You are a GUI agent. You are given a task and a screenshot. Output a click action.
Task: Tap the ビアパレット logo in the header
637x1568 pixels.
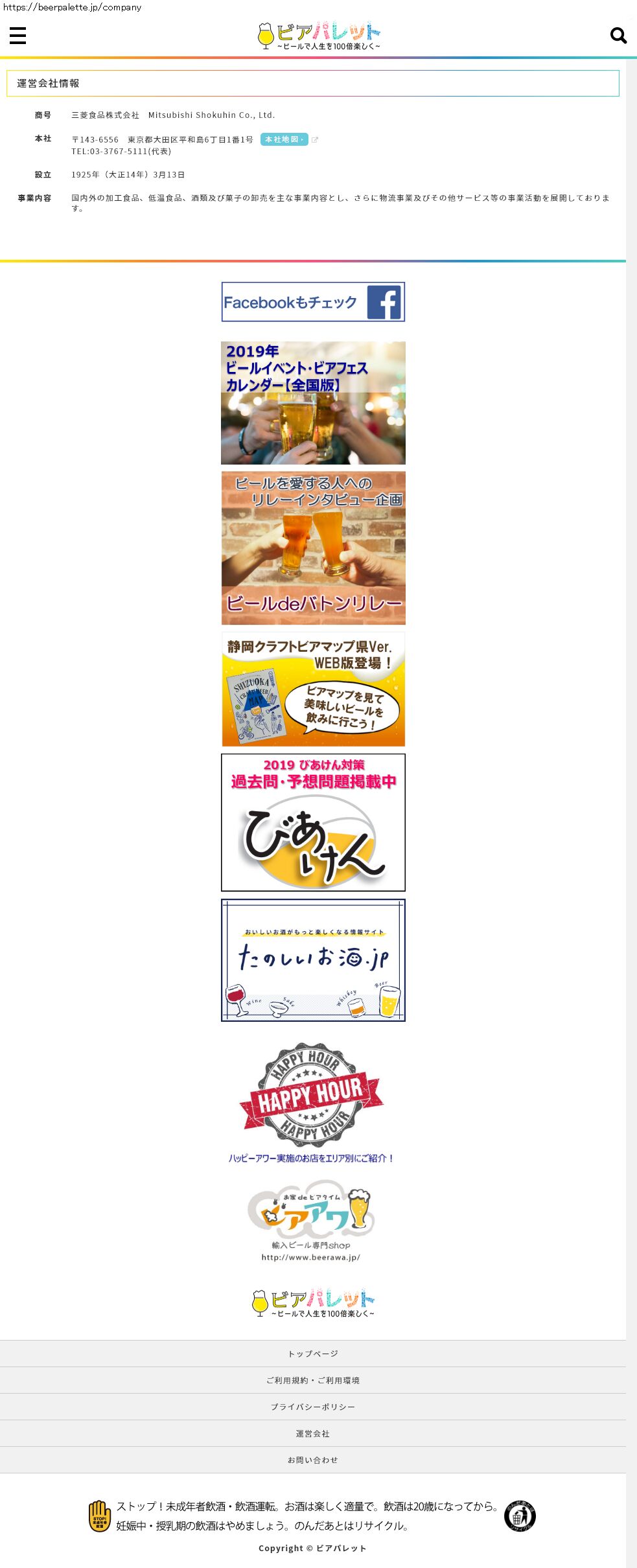click(x=319, y=36)
